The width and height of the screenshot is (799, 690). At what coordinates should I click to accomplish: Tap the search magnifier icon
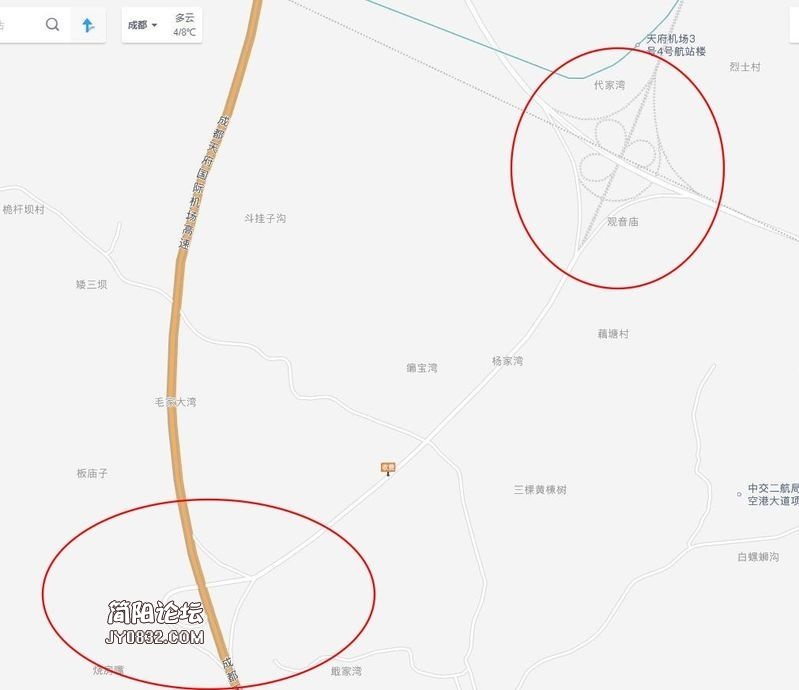pos(52,25)
